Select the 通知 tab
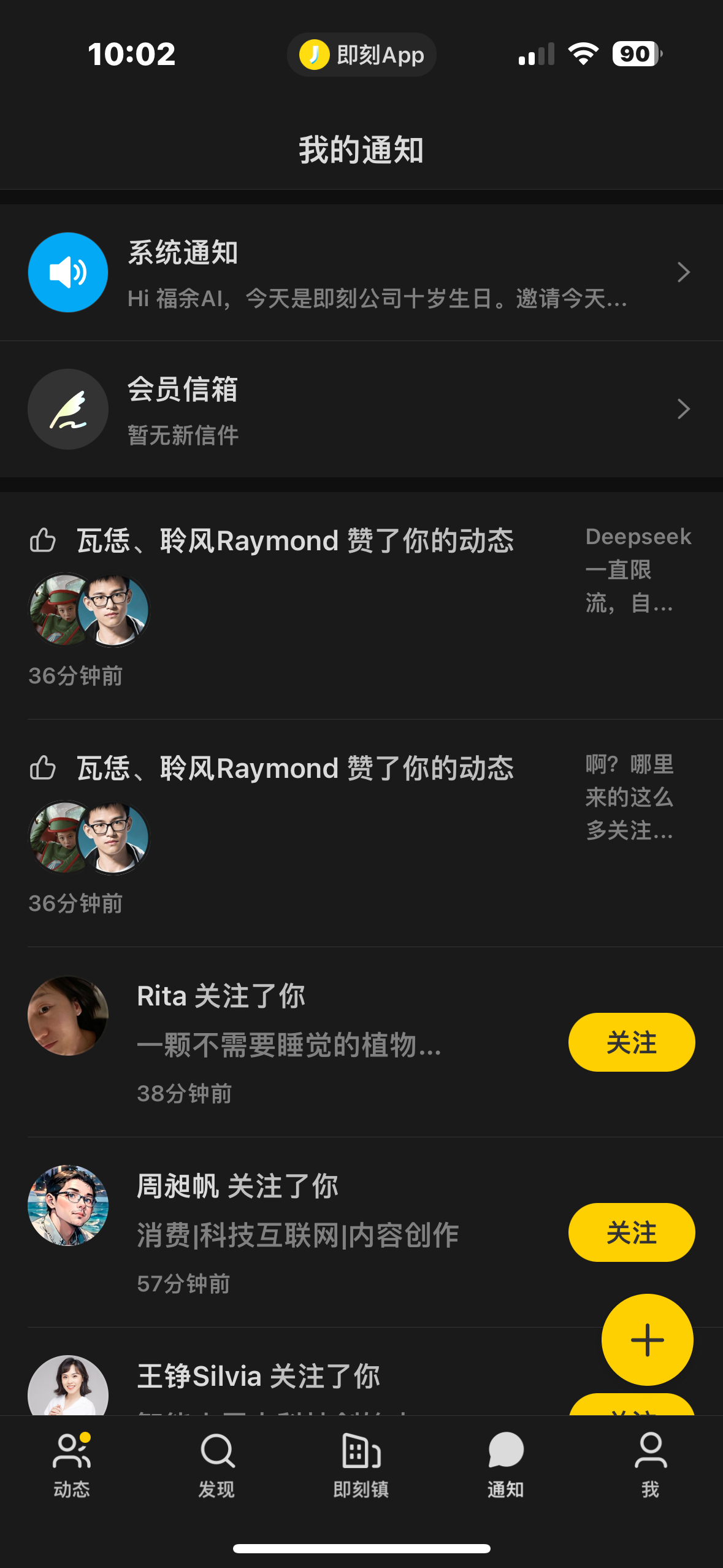Image resolution: width=723 pixels, height=1568 pixels. point(505,1464)
